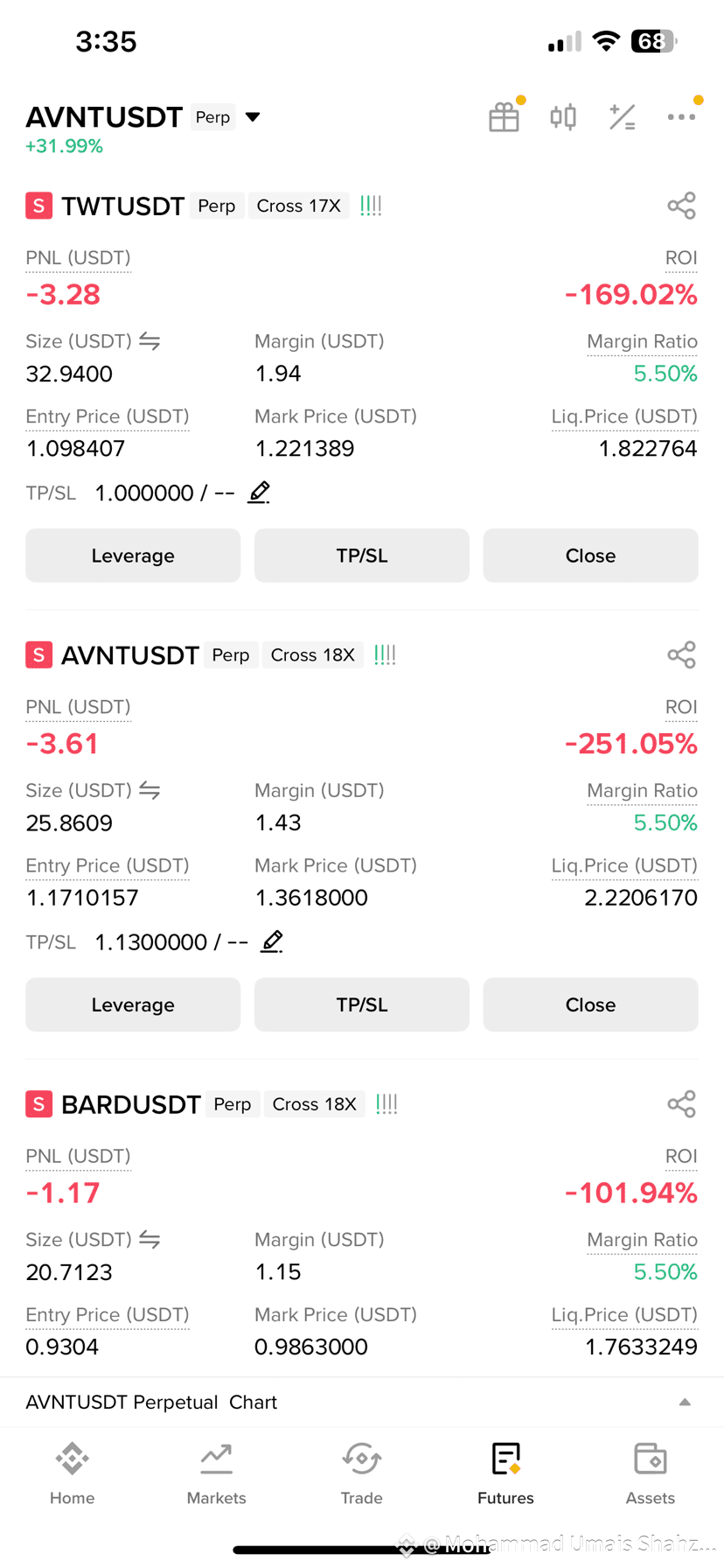
Task: Open the Assets tab
Action: pyautogui.click(x=651, y=1473)
